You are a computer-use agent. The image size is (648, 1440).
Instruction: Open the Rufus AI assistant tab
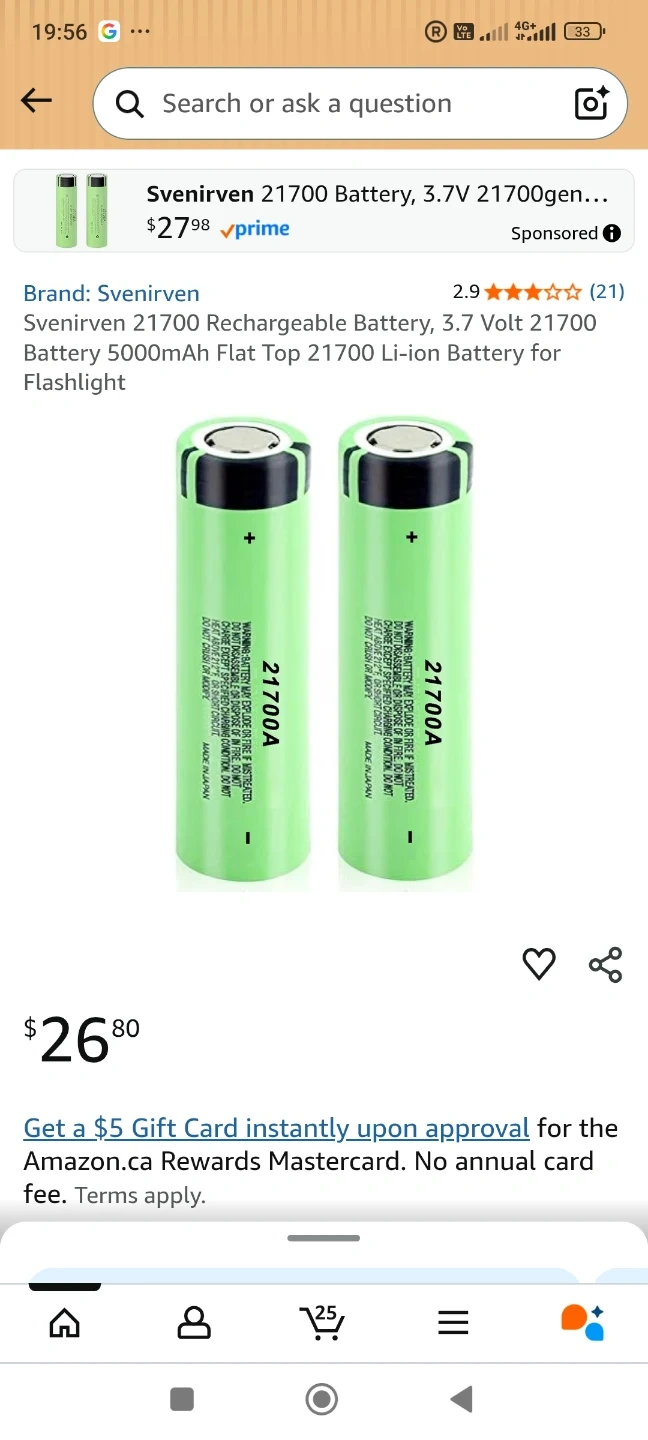click(583, 1322)
